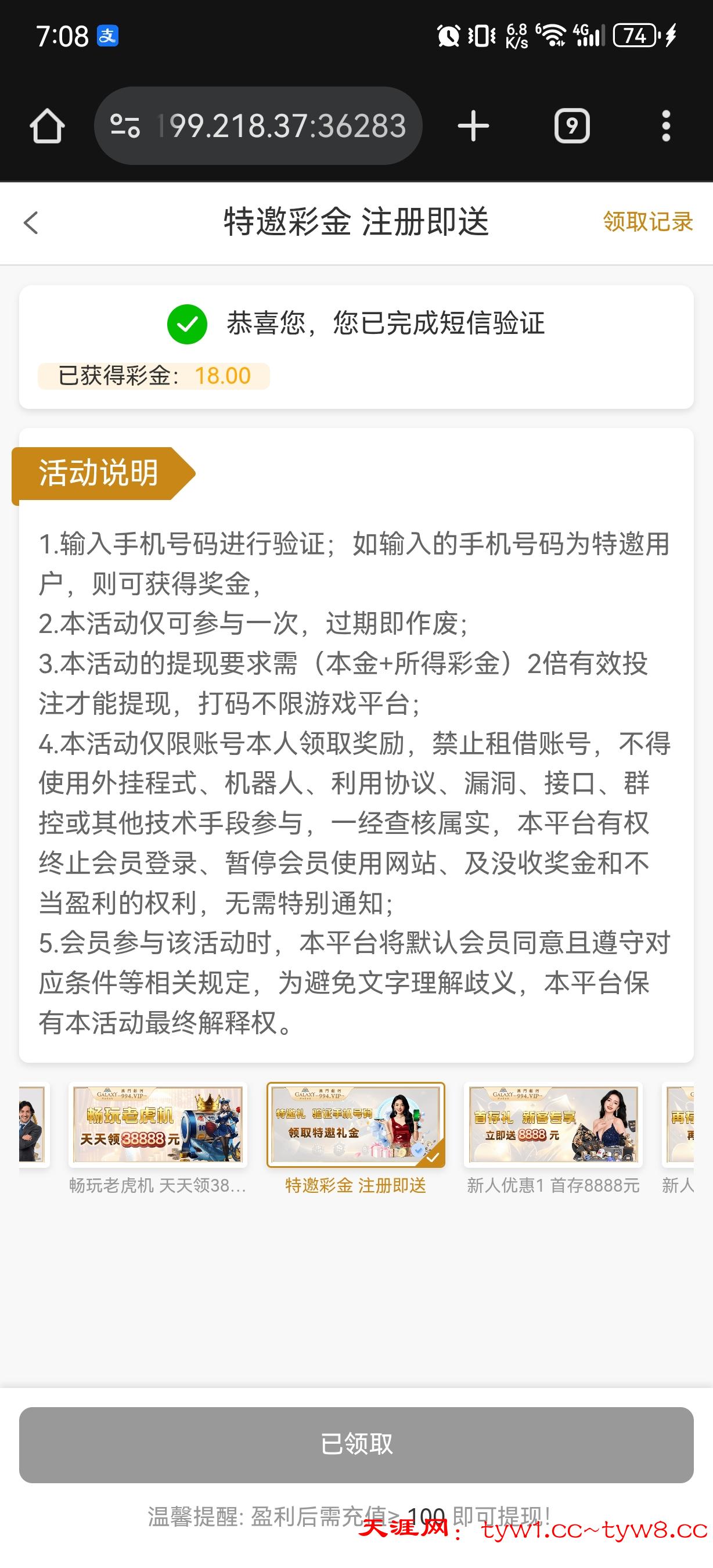
Task: Open 领取记录 claim history
Action: pos(647,222)
